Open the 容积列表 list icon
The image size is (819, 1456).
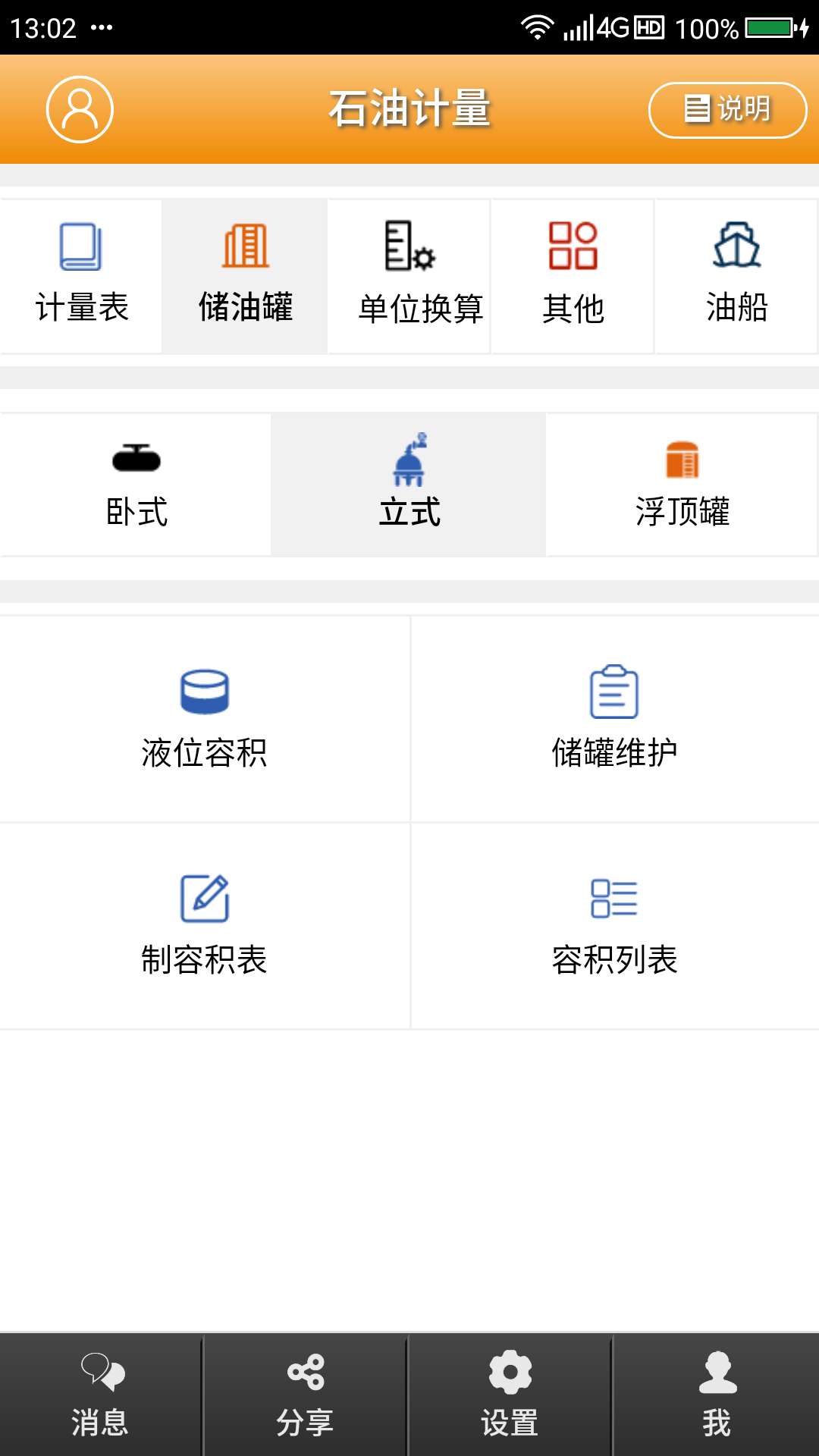[614, 899]
